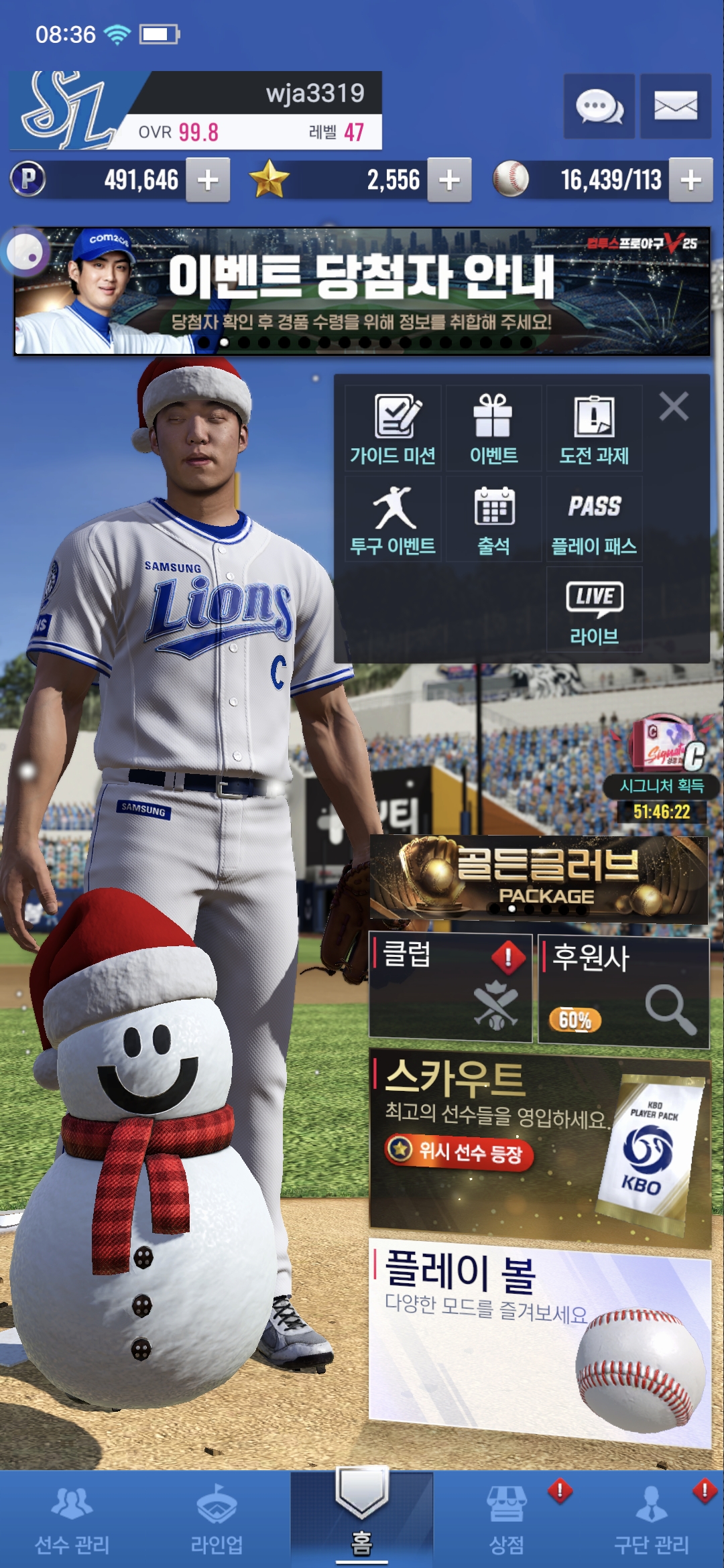Open 도전 과제 challenges
Image resolution: width=724 pixels, height=1568 pixels.
click(x=594, y=429)
